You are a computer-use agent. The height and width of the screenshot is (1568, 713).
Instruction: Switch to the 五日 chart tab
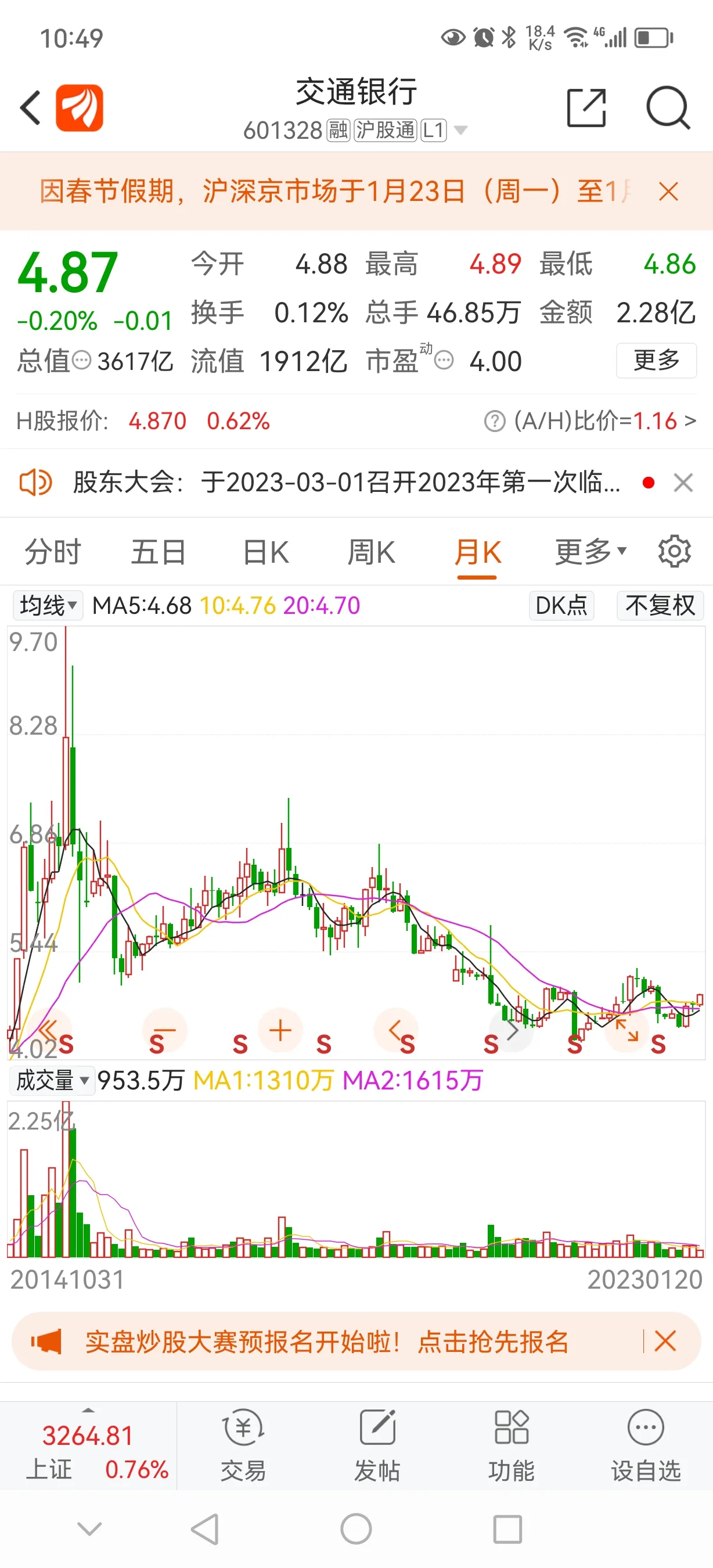tap(159, 552)
